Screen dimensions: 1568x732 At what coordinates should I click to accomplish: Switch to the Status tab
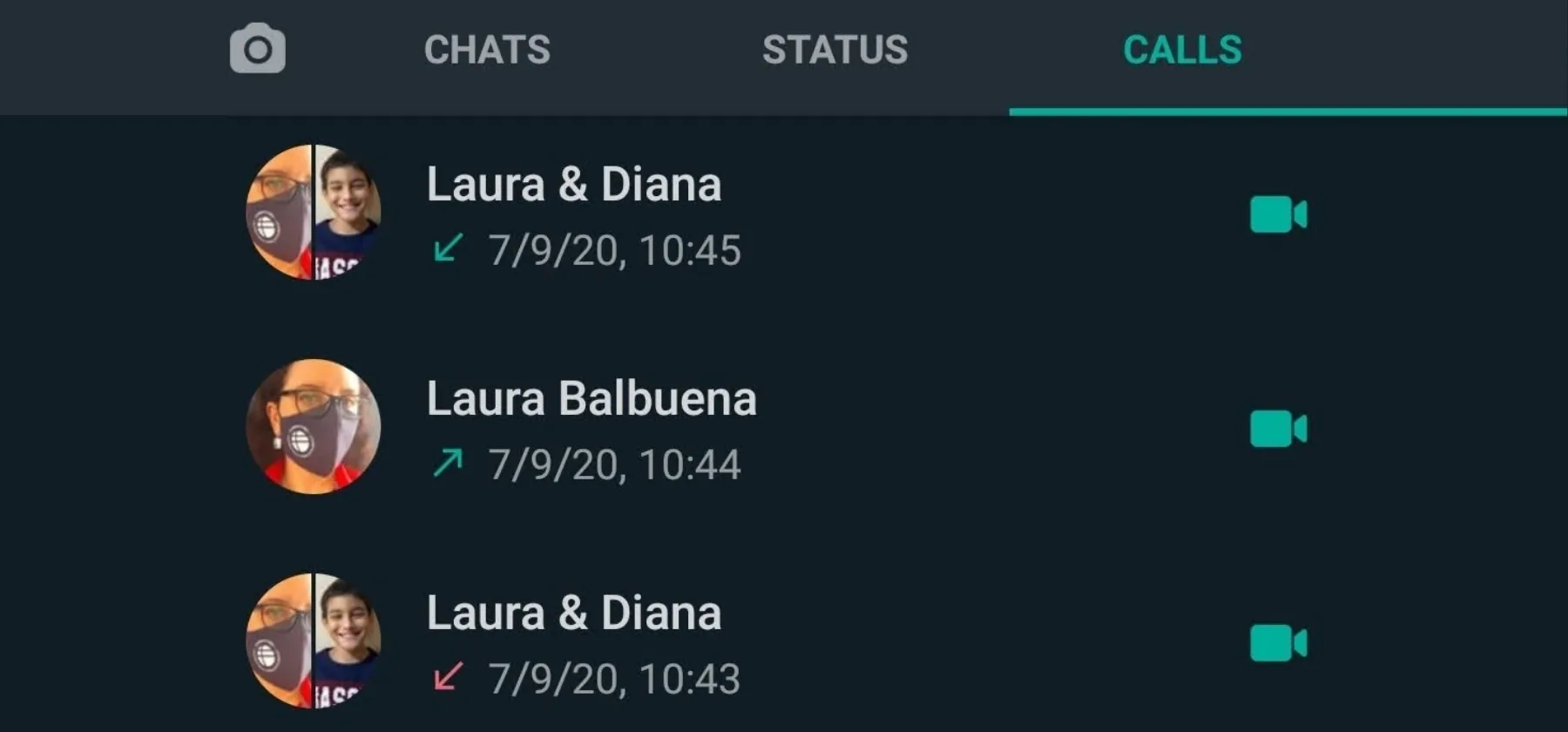[x=835, y=50]
